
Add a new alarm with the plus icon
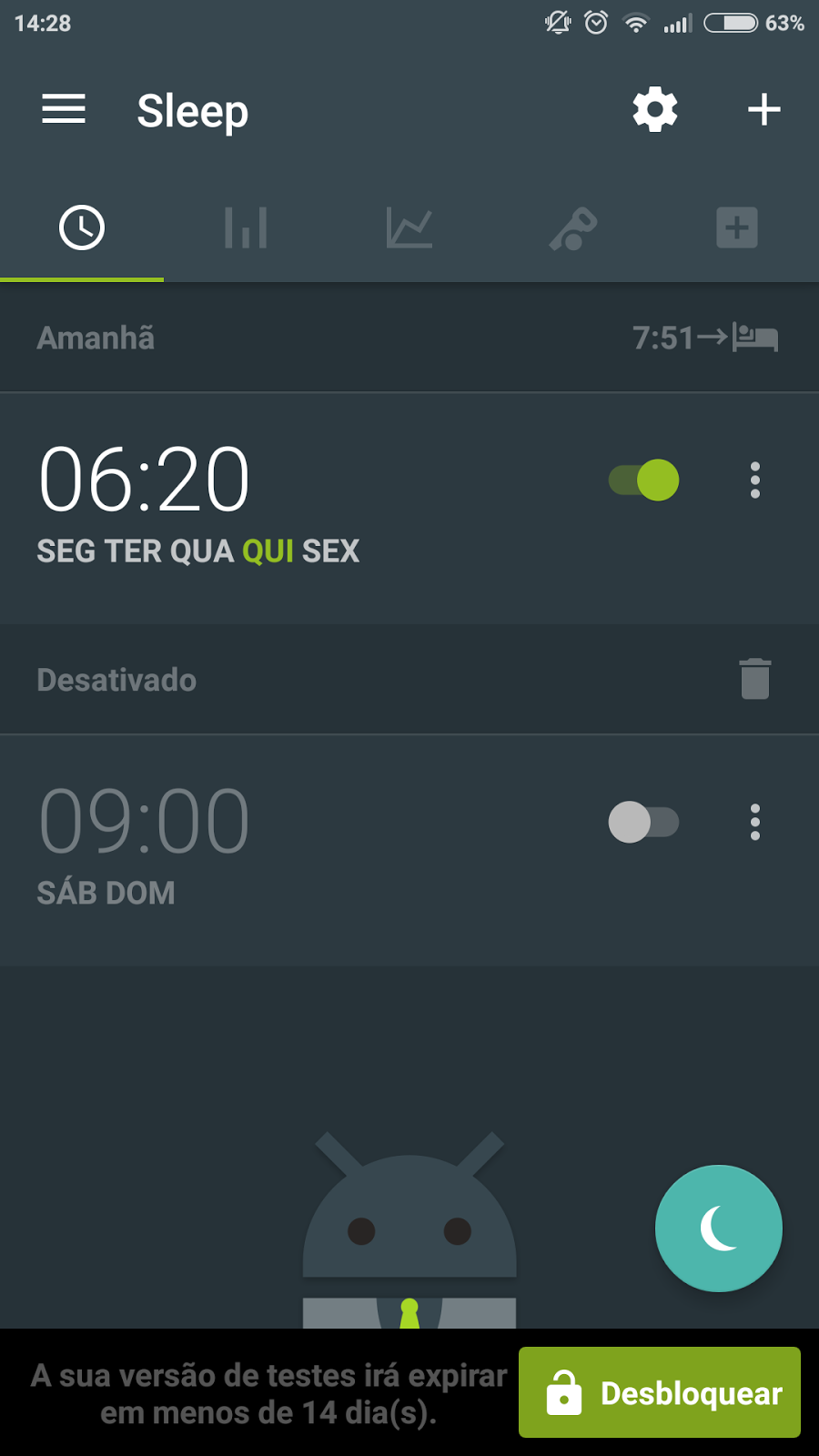[764, 109]
